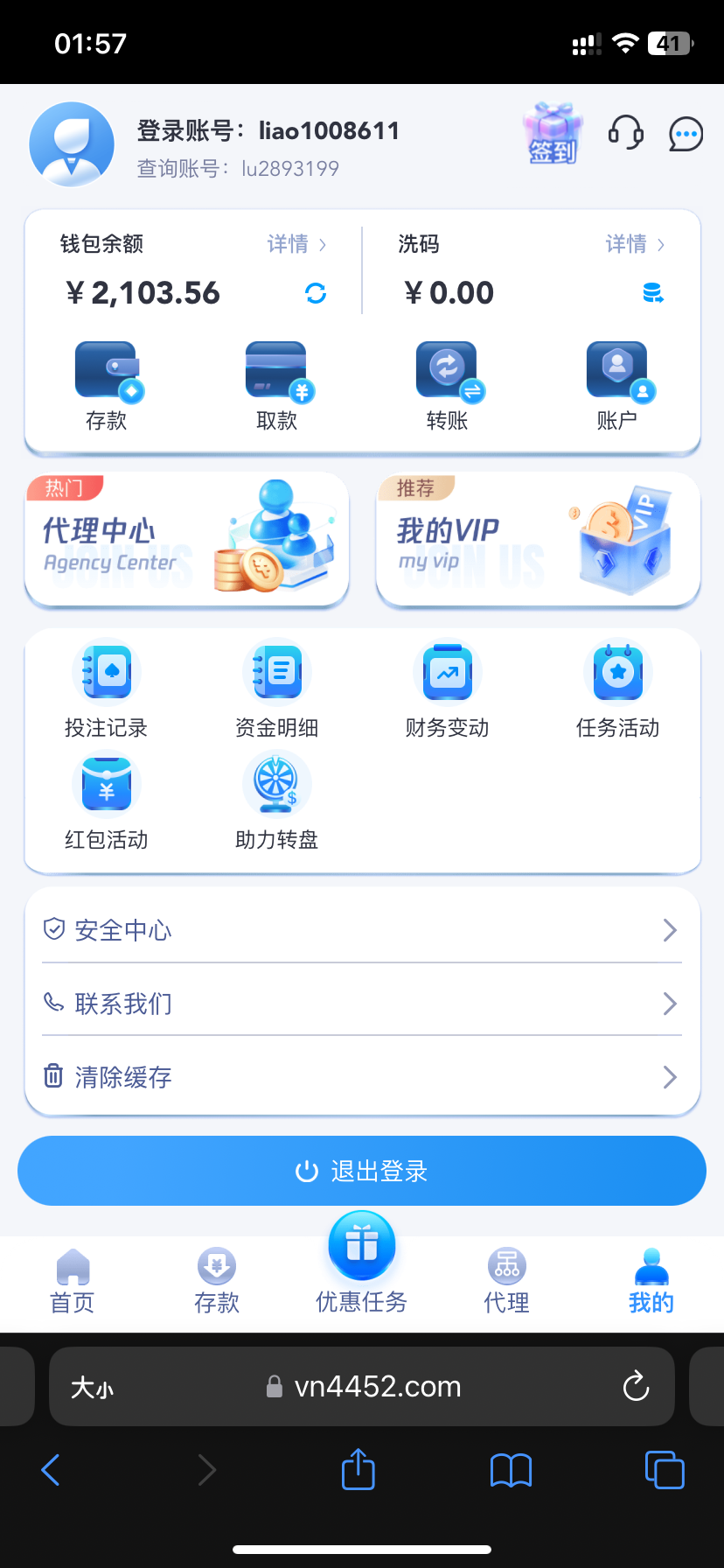Switch to the 首页 home tab
The width and height of the screenshot is (724, 1568).
73,1282
